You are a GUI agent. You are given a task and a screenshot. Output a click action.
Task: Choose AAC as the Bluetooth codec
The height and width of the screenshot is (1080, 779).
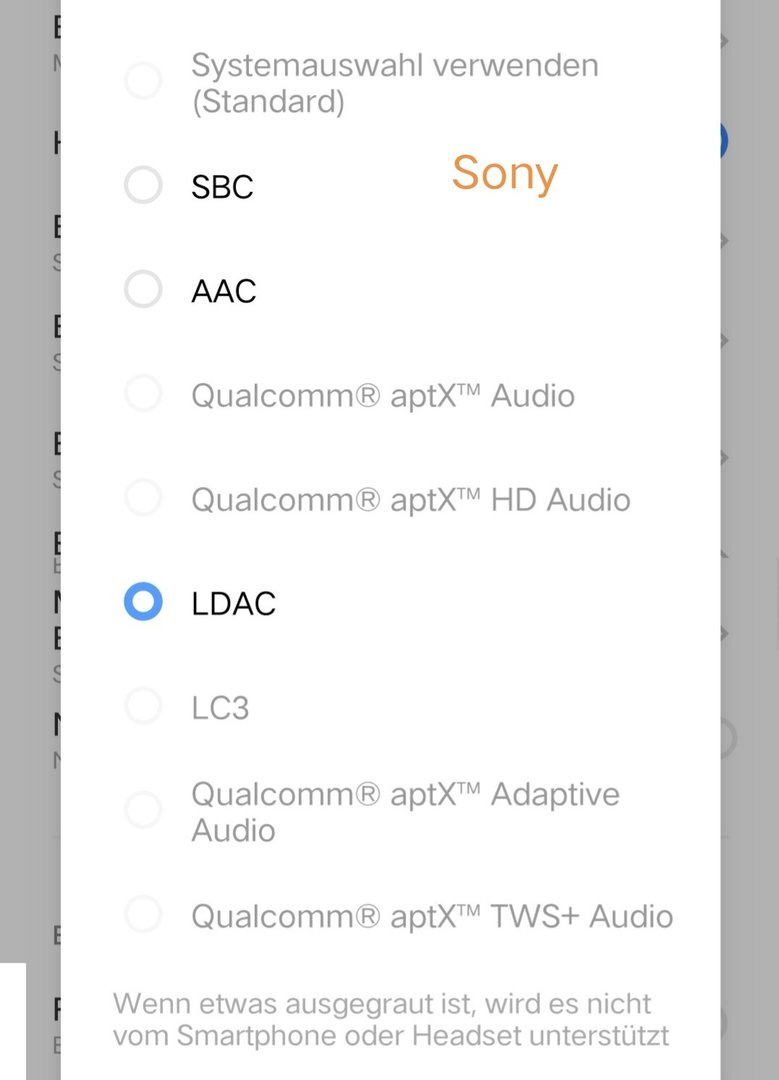pyautogui.click(x=143, y=290)
